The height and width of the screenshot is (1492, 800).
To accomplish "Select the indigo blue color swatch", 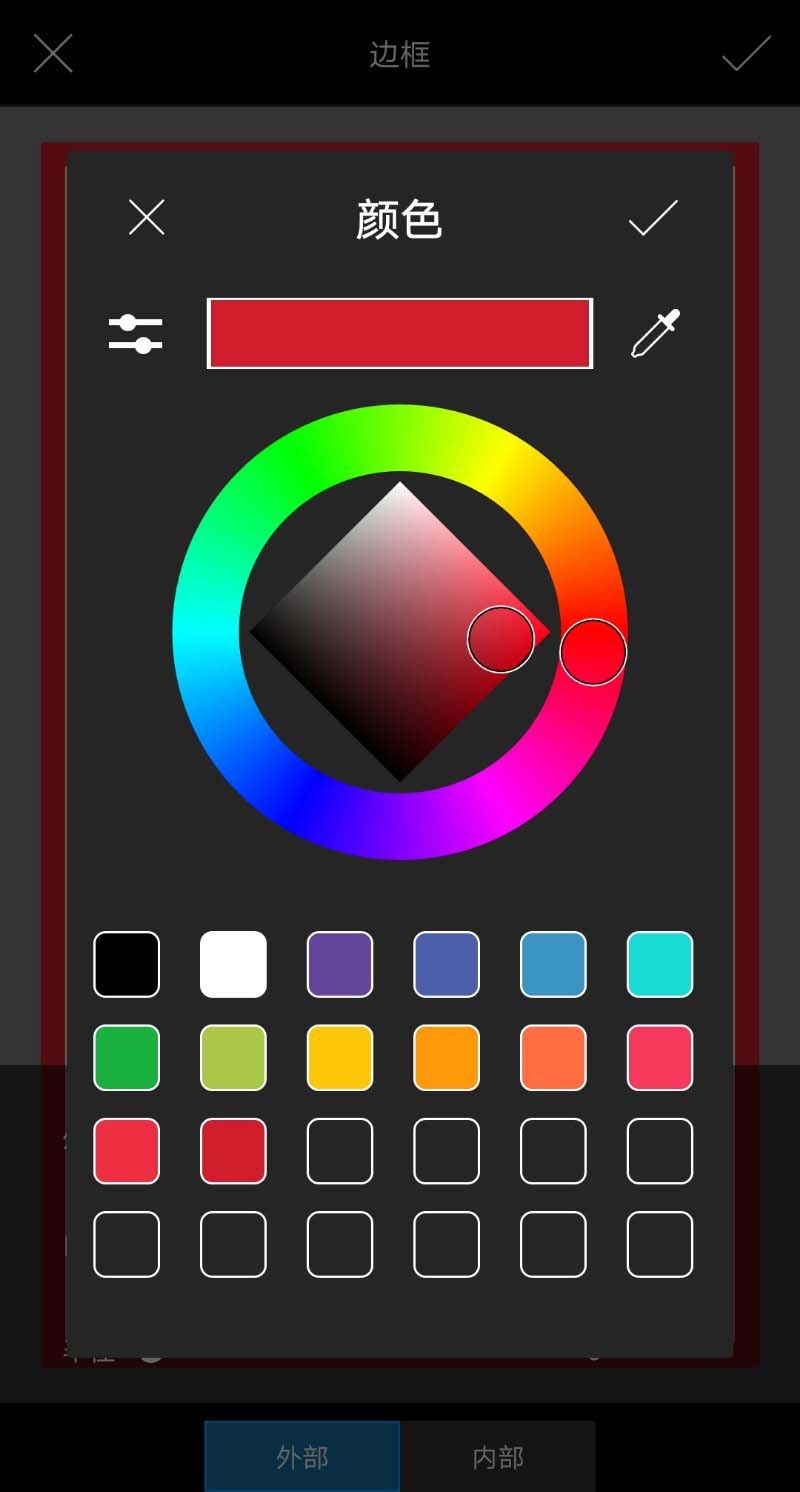I will click(447, 964).
